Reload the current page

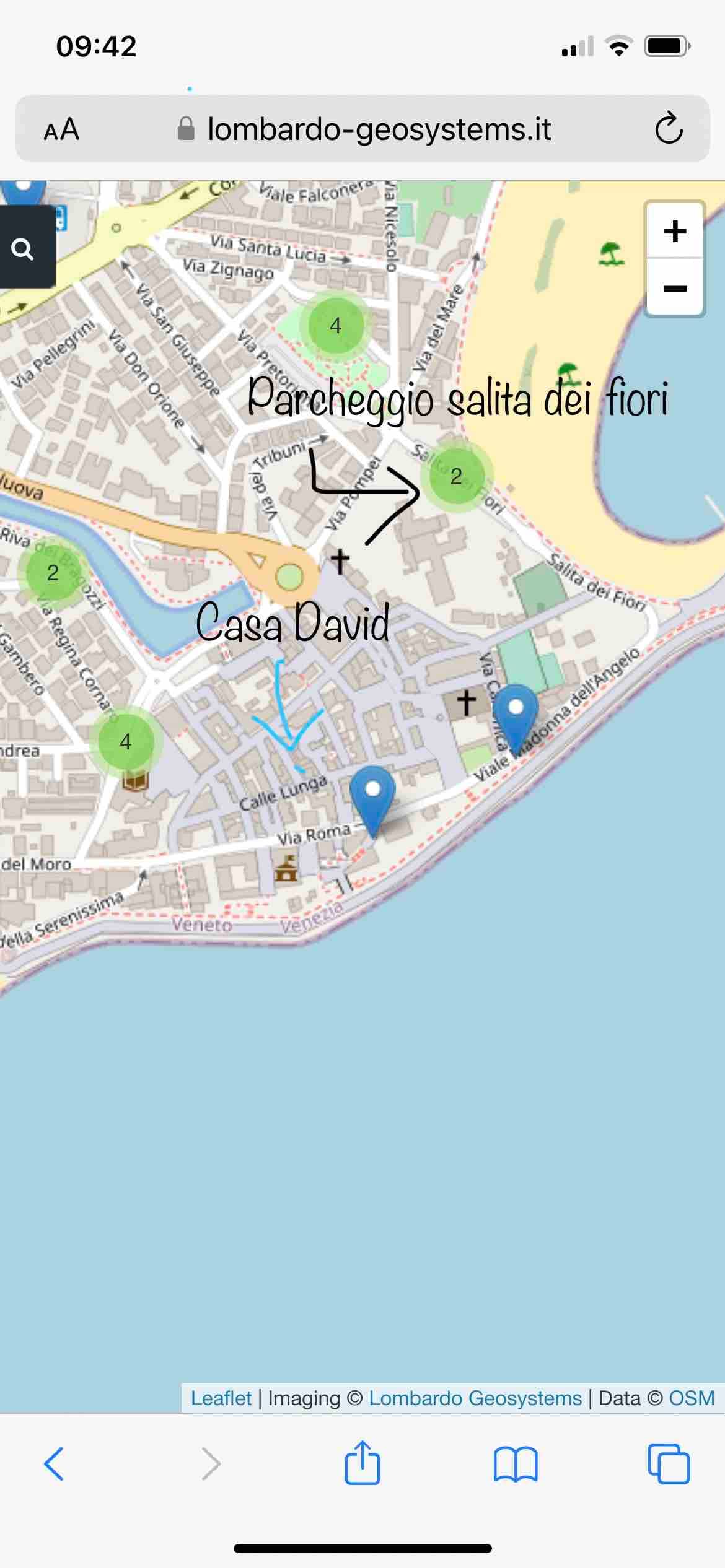click(669, 129)
